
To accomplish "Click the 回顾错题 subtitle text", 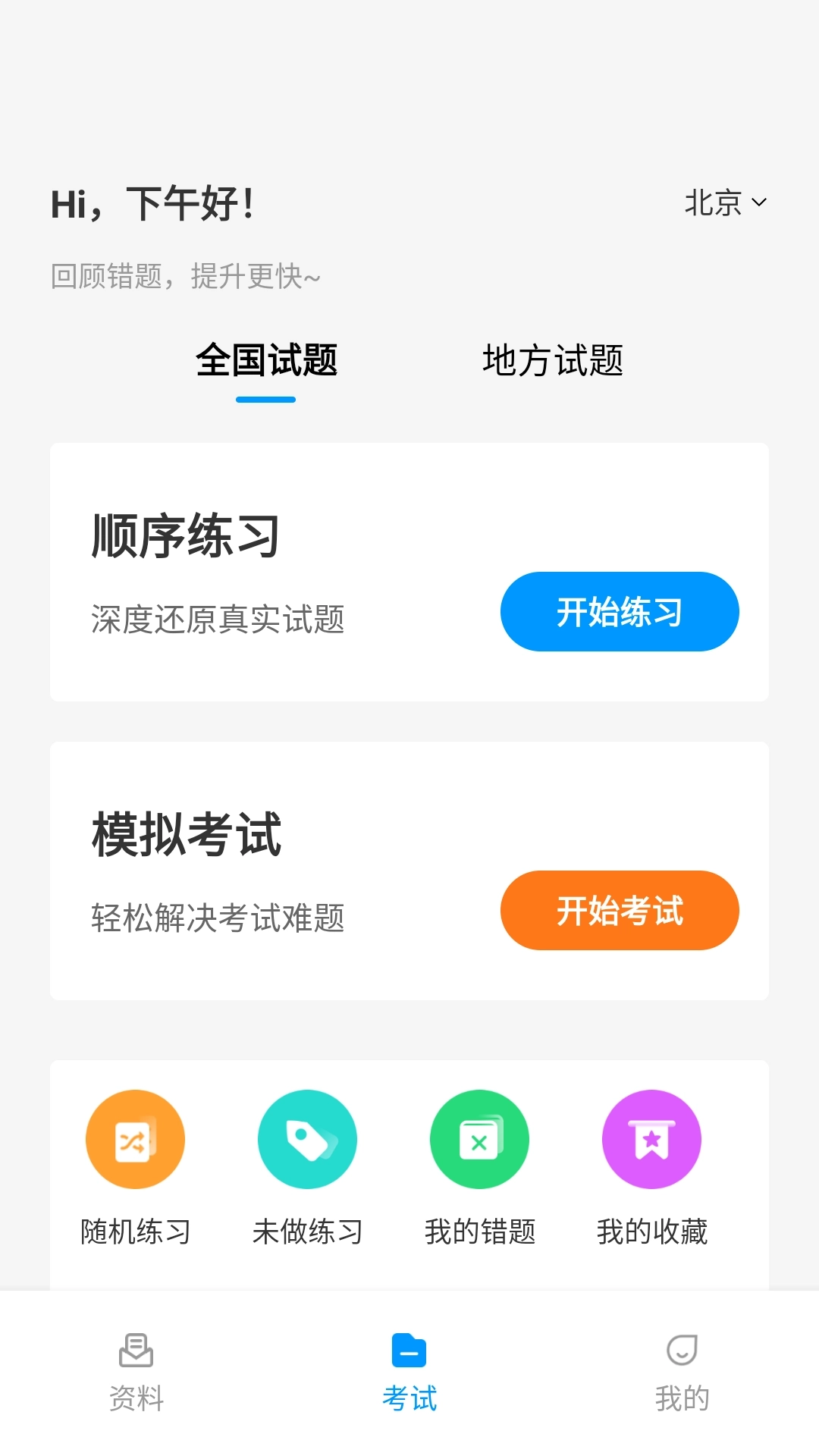I will point(184,278).
